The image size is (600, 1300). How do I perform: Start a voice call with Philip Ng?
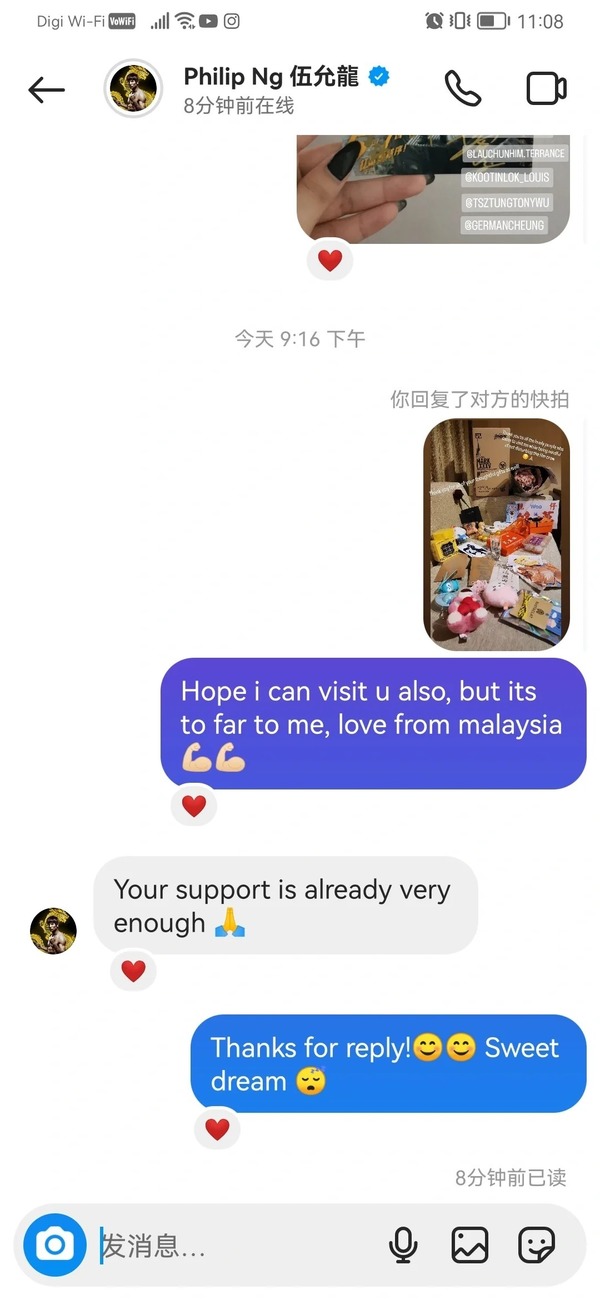point(462,89)
